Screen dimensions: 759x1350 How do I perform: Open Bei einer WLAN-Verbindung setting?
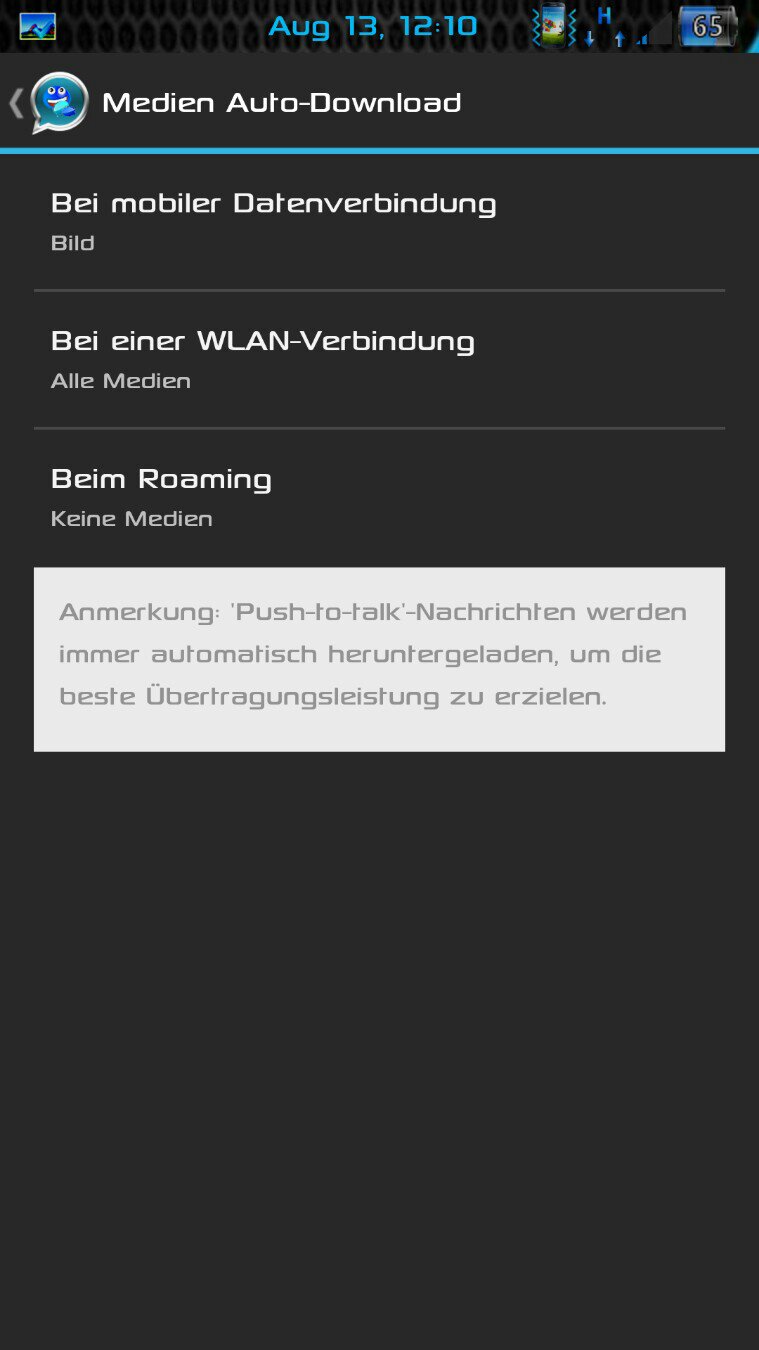pyautogui.click(x=379, y=360)
